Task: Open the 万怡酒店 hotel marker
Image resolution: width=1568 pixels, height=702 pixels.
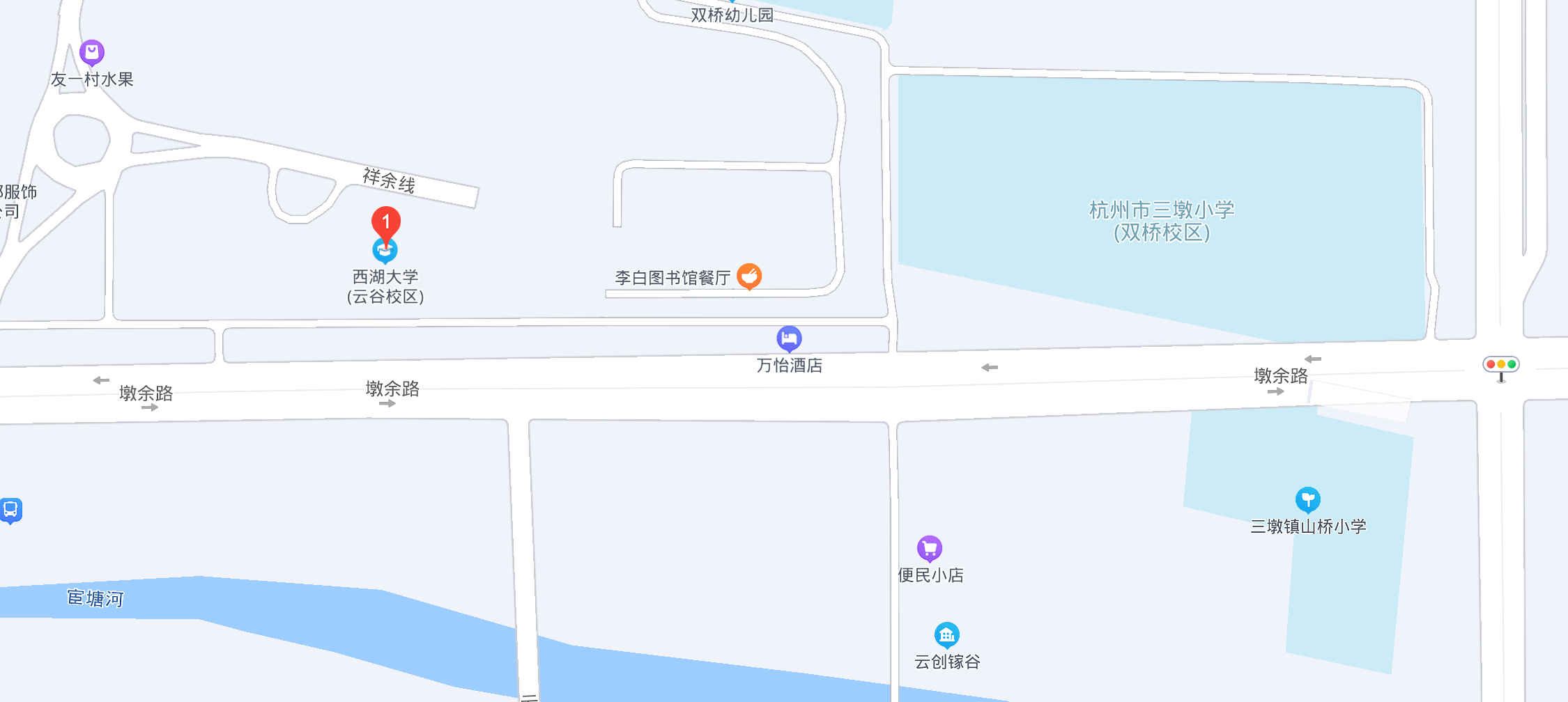Action: coord(789,339)
